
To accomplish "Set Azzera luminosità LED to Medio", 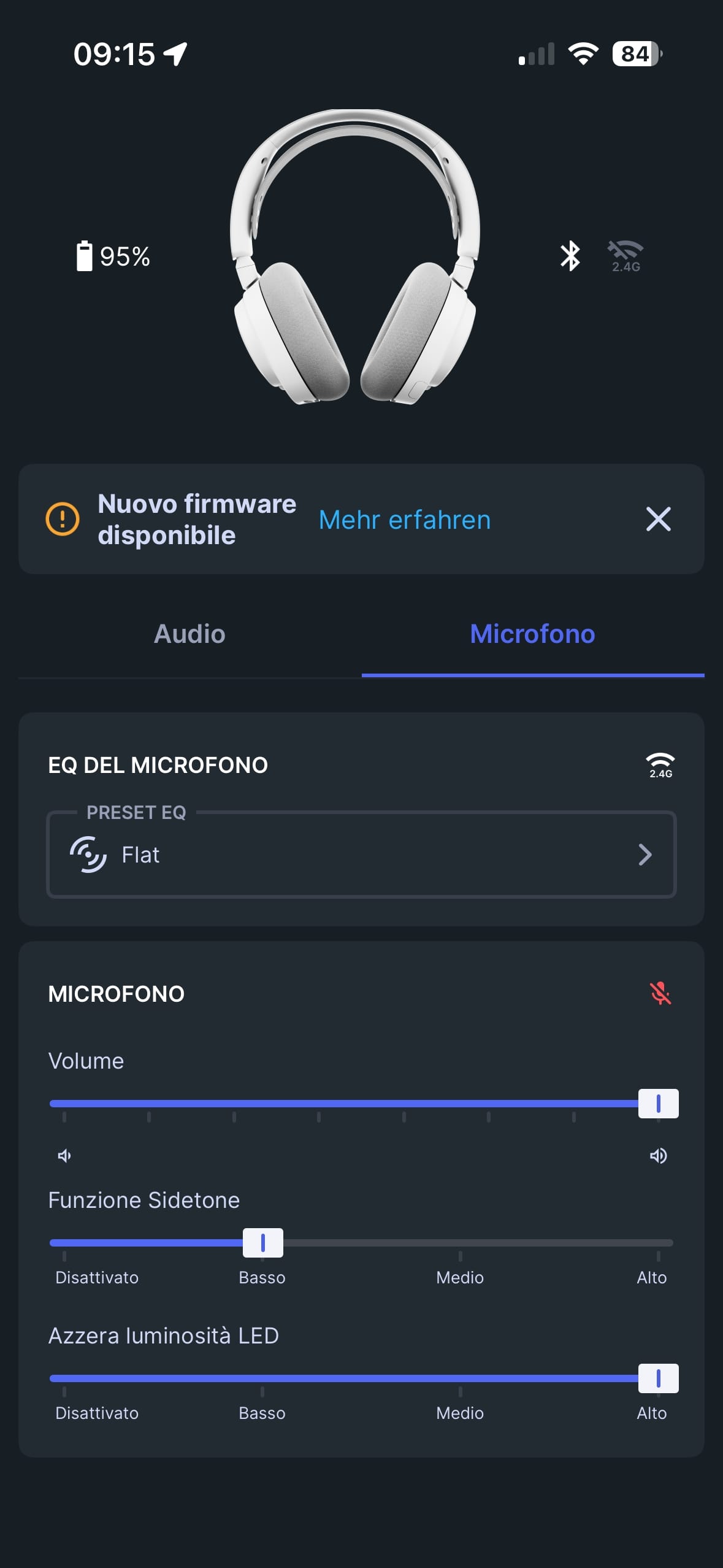I will click(x=460, y=1378).
